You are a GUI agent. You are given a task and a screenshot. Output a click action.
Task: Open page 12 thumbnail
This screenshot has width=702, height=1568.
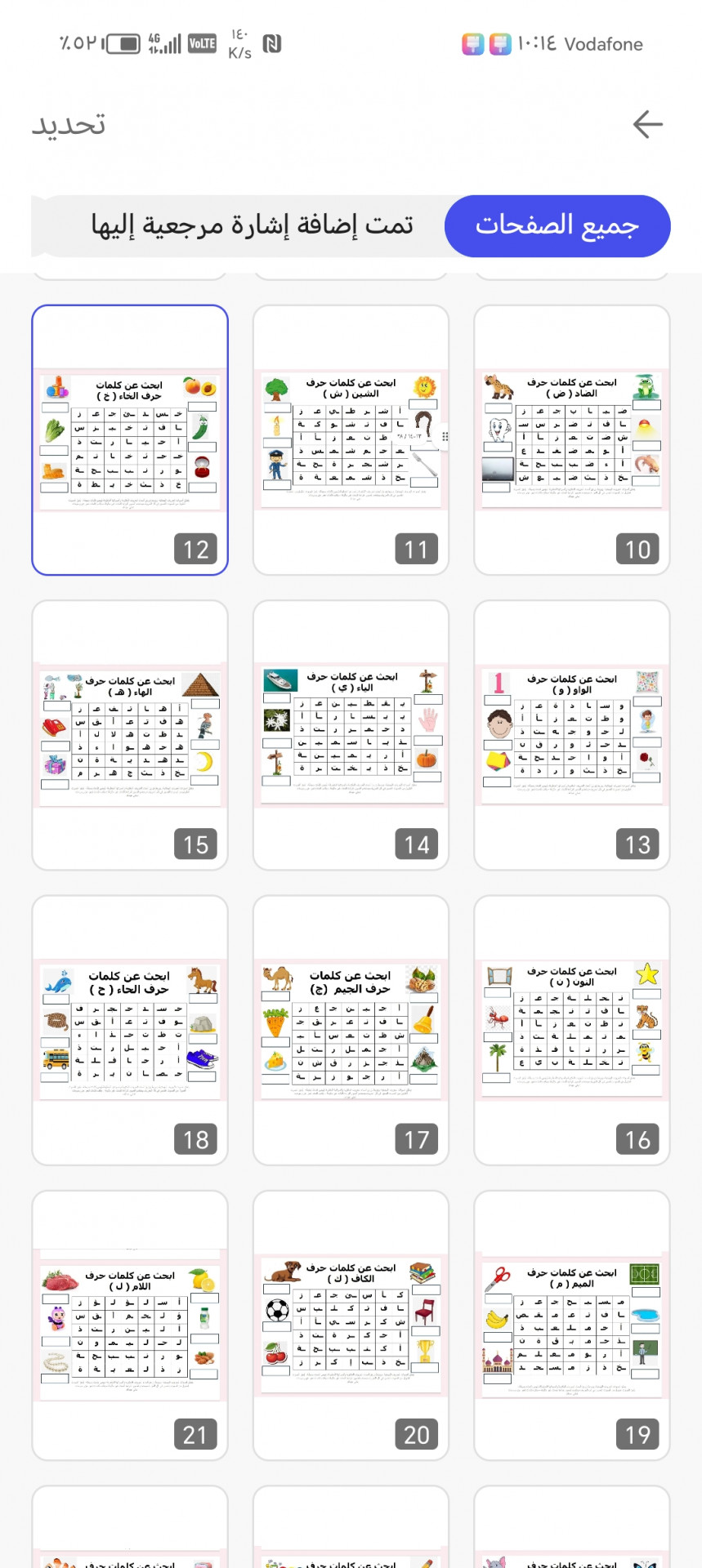[130, 440]
